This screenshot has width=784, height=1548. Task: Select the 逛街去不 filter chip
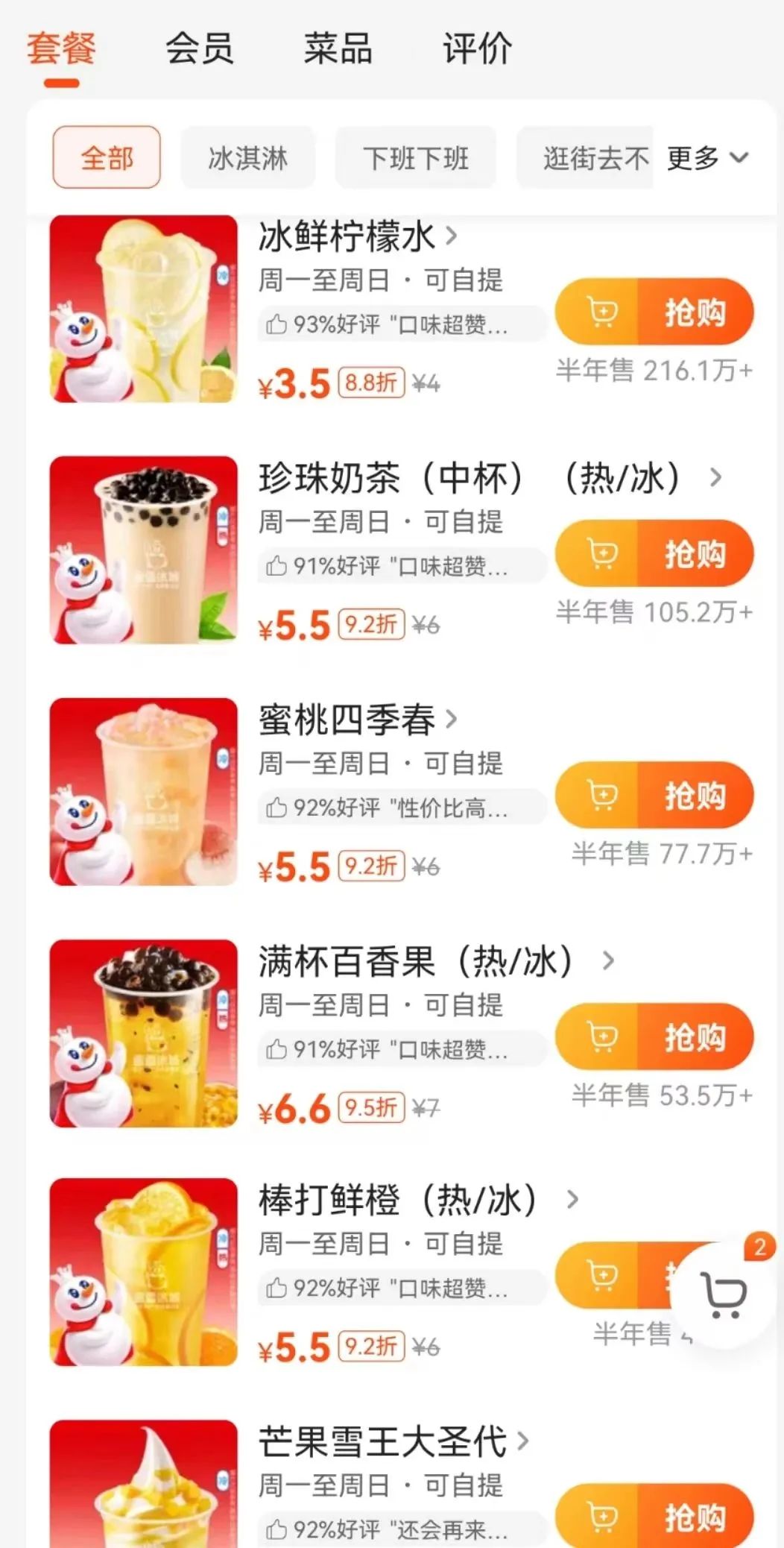coord(584,157)
